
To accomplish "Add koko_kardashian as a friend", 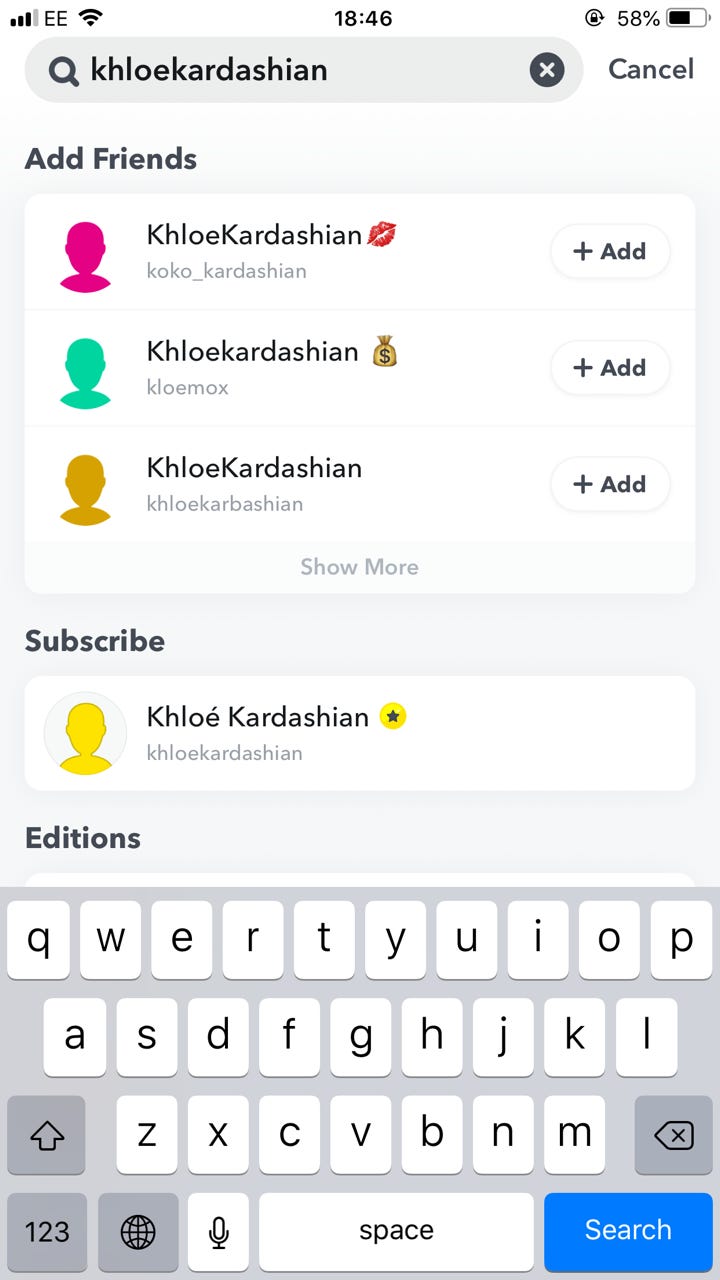I will coord(610,251).
